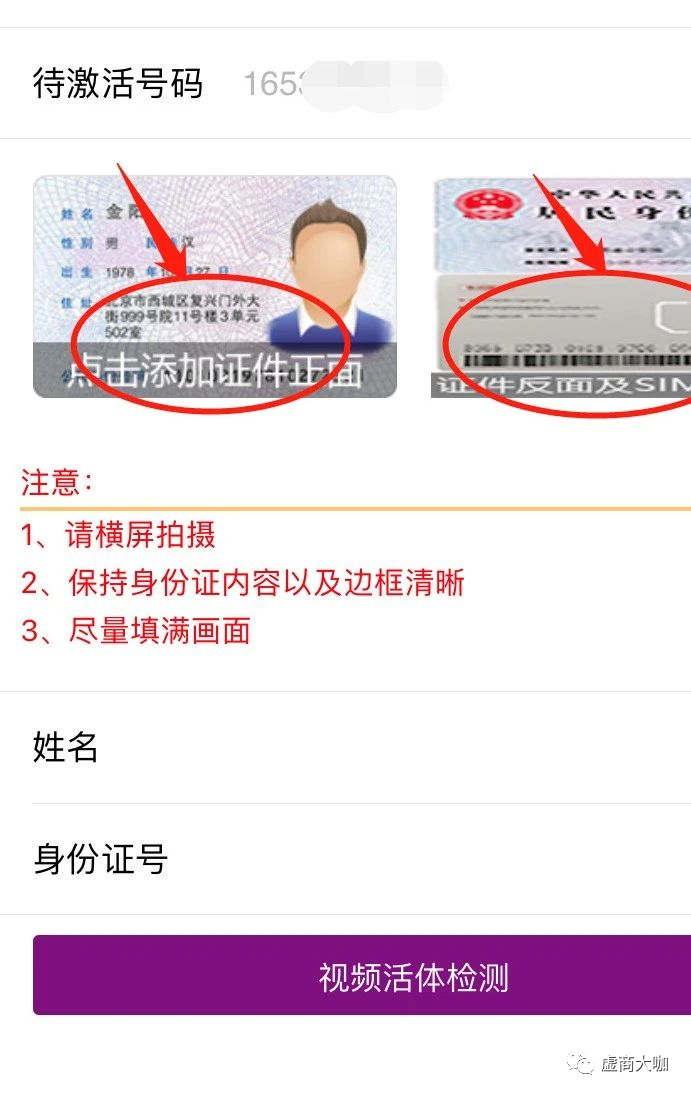Tap the add ID card front tile
691x1095 pixels.
pyautogui.click(x=214, y=287)
